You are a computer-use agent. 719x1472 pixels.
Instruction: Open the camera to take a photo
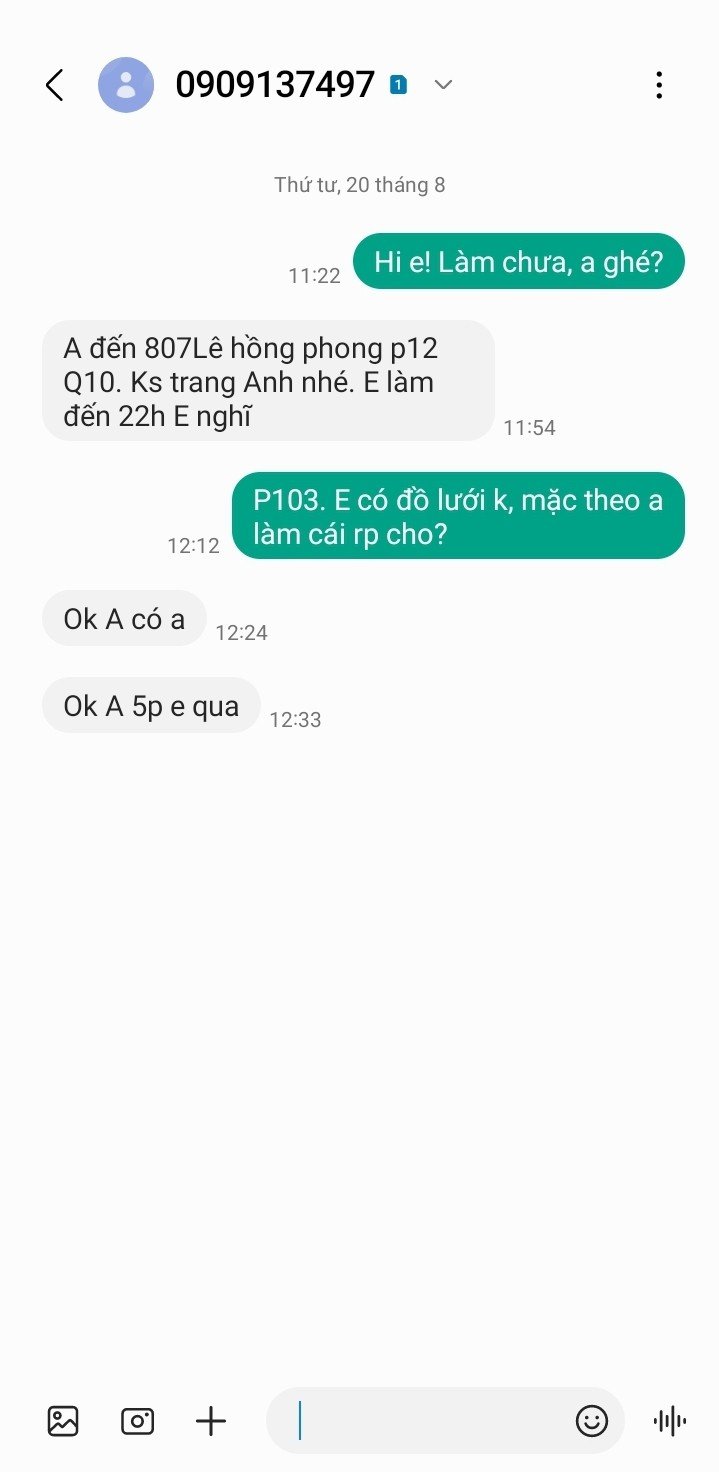pyautogui.click(x=137, y=1421)
